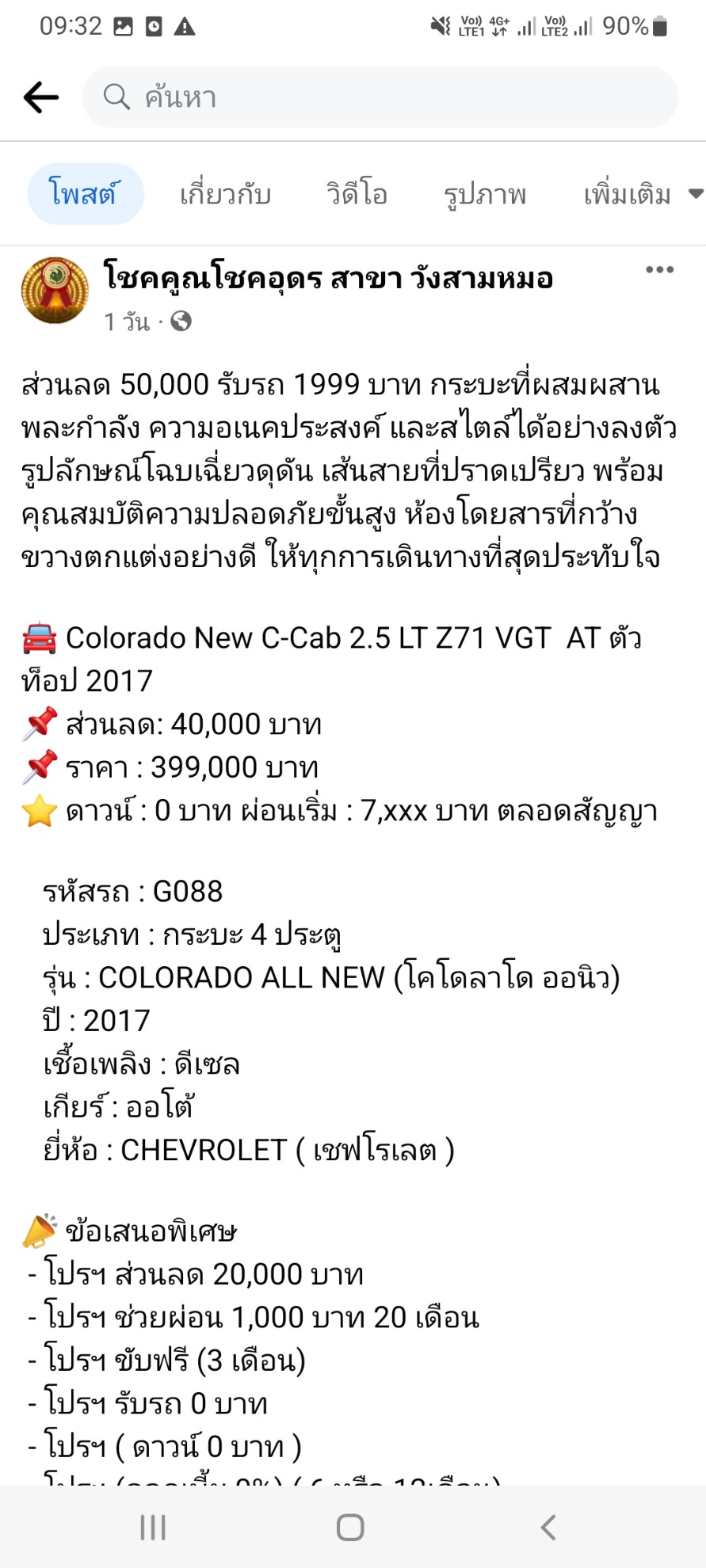Open the page name โชคคูณโชคอุดร สาขา วังสามหมอ
The image size is (706, 1568).
click(328, 278)
